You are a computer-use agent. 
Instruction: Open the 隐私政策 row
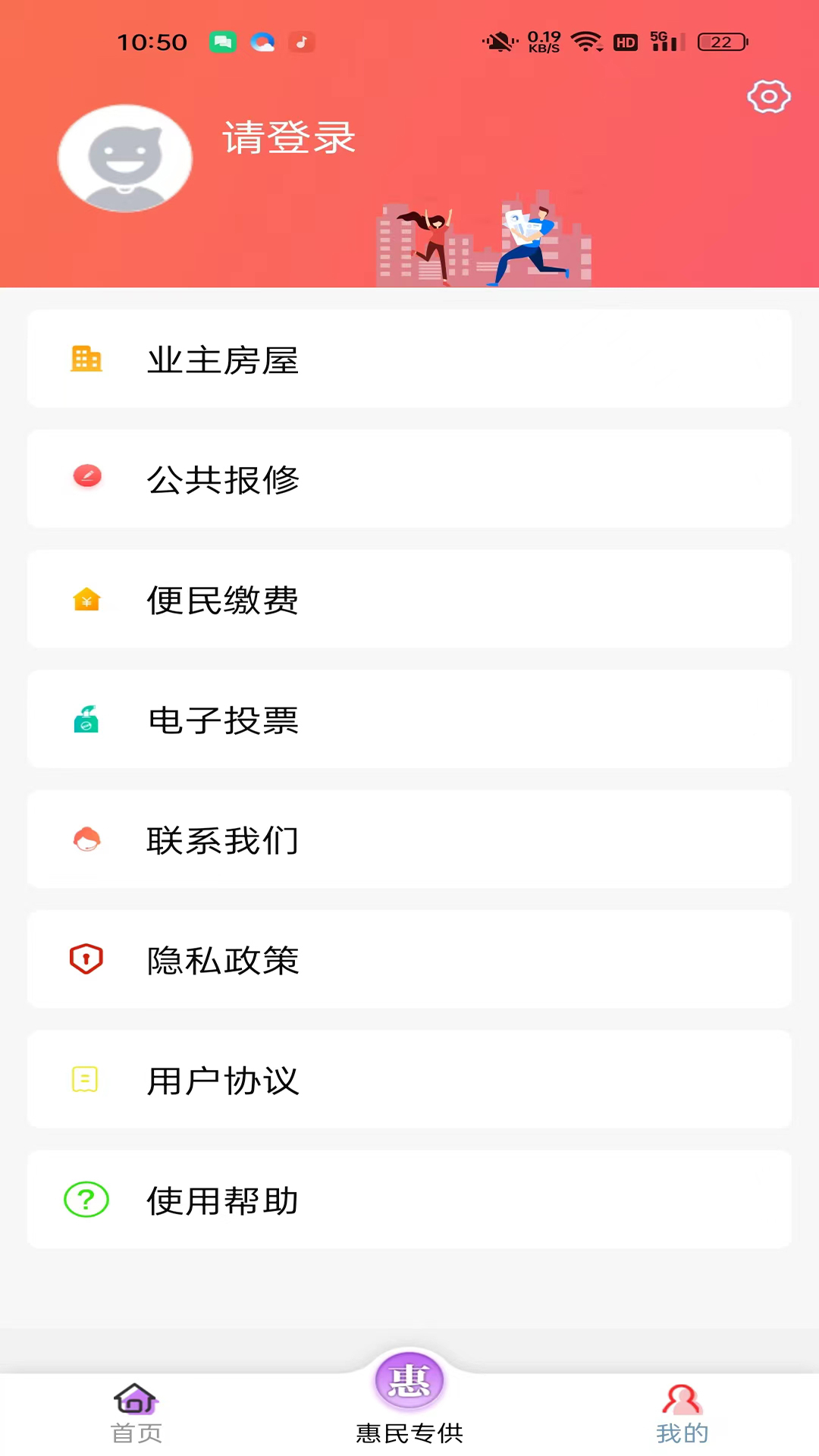409,959
